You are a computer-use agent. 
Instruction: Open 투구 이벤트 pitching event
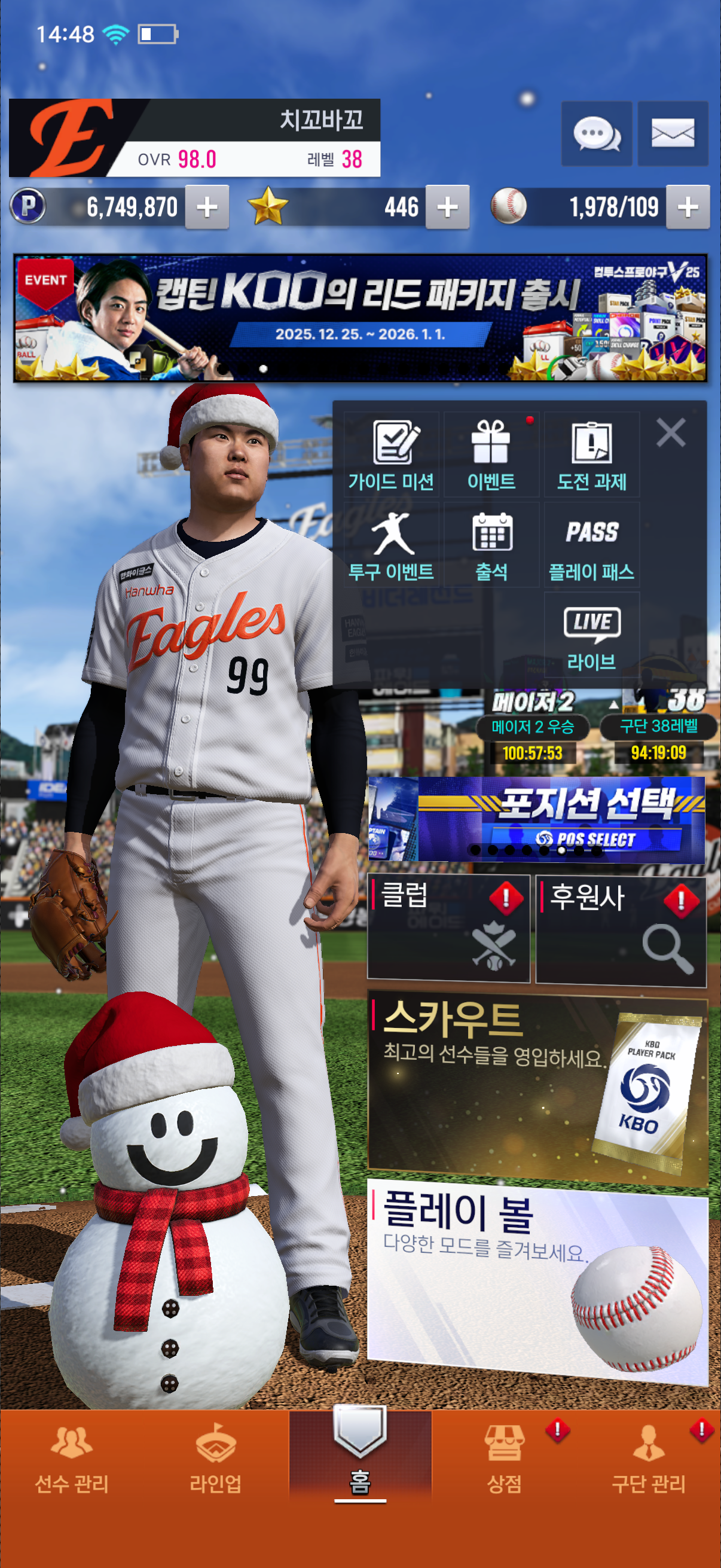(x=391, y=545)
